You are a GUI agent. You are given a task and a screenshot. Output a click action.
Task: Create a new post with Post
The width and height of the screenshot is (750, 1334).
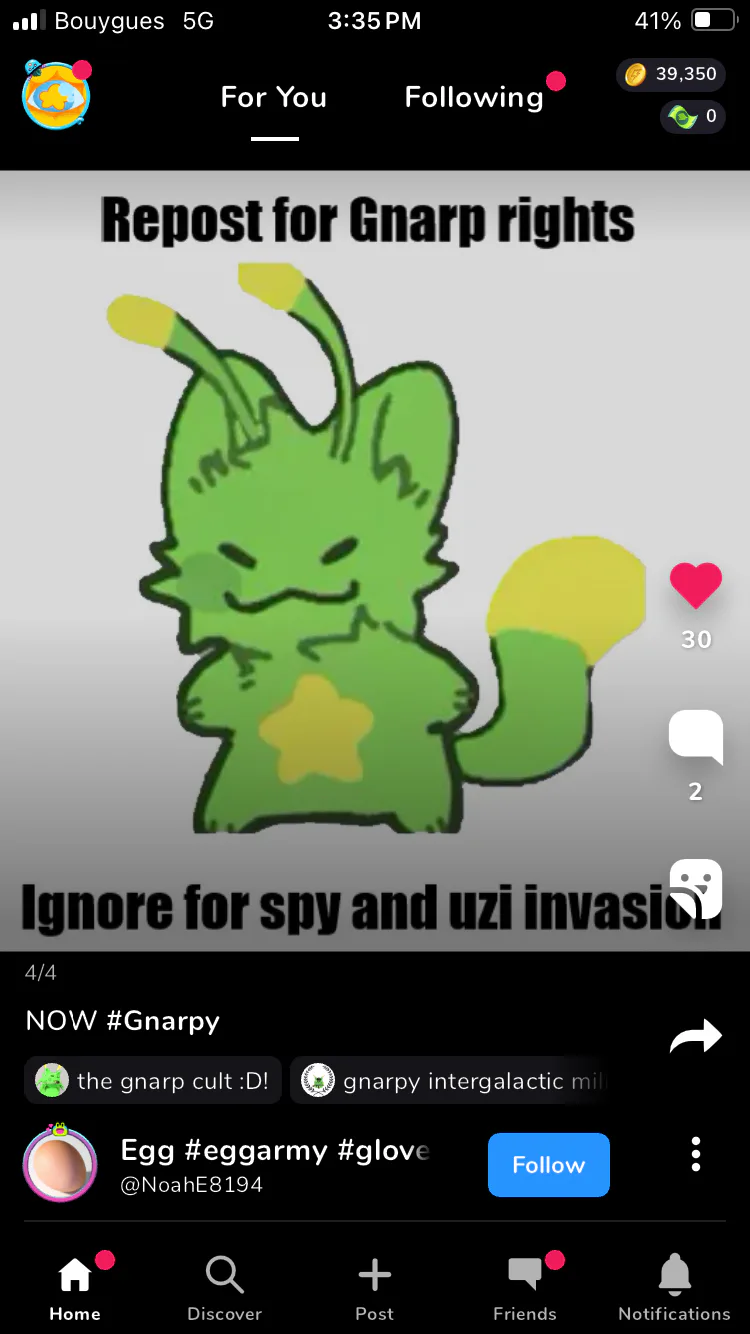click(x=375, y=1289)
